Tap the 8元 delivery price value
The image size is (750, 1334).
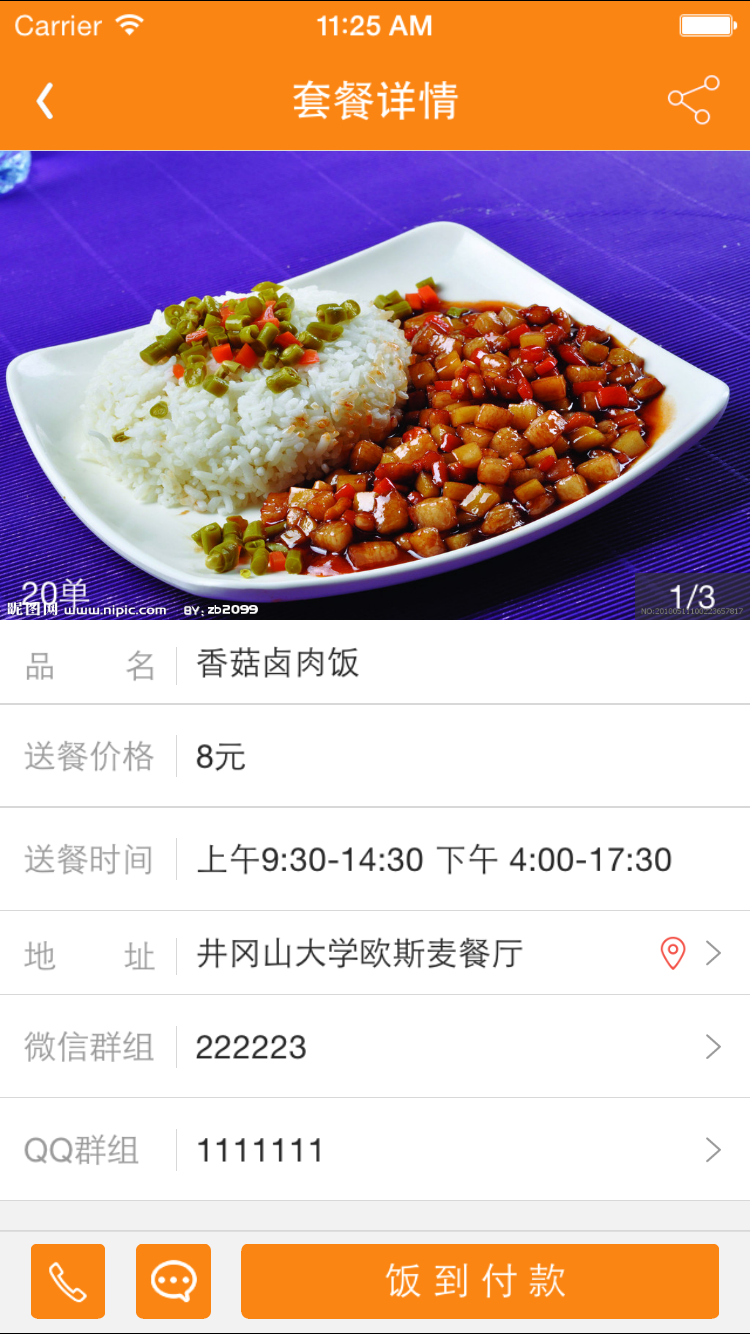pyautogui.click(x=220, y=757)
